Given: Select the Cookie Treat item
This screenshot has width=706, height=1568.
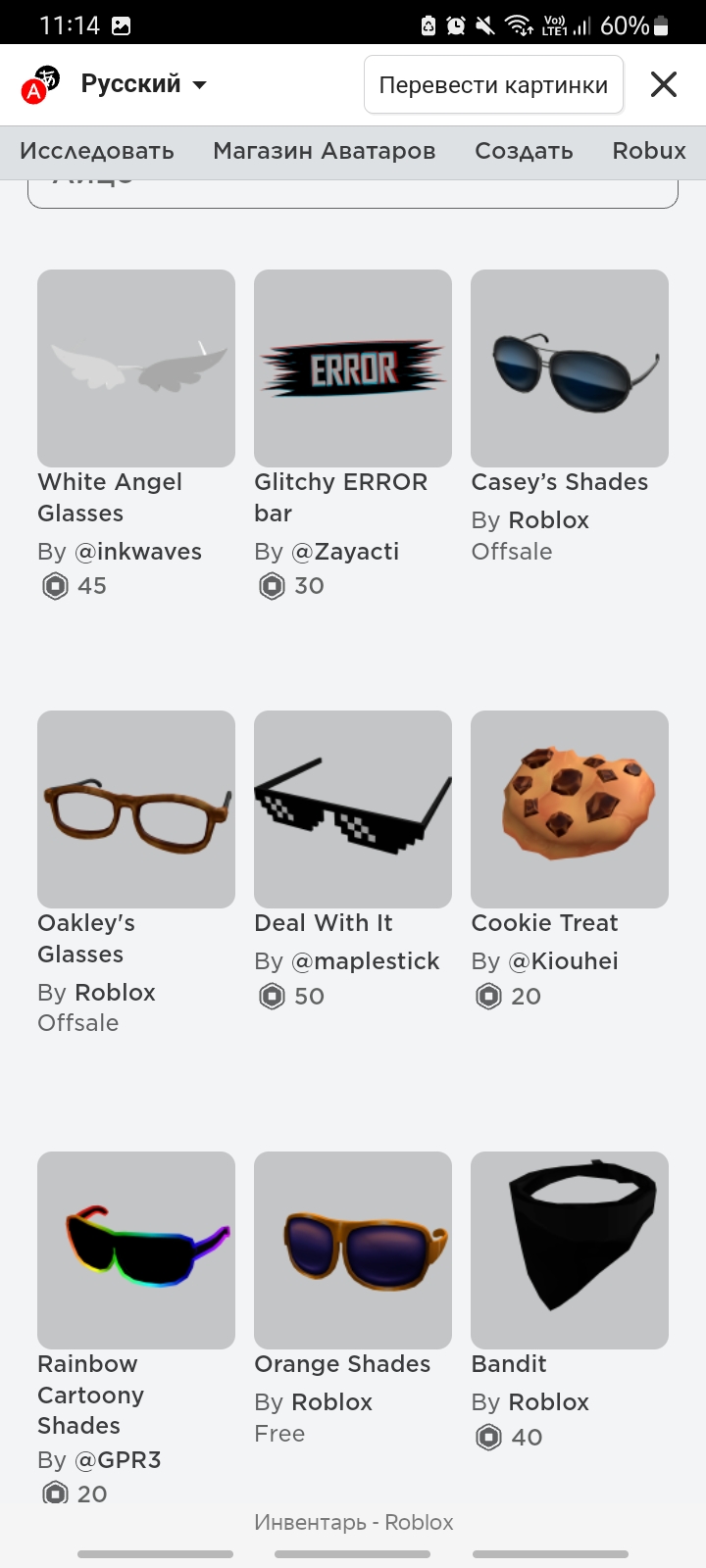Looking at the screenshot, I should click(570, 809).
